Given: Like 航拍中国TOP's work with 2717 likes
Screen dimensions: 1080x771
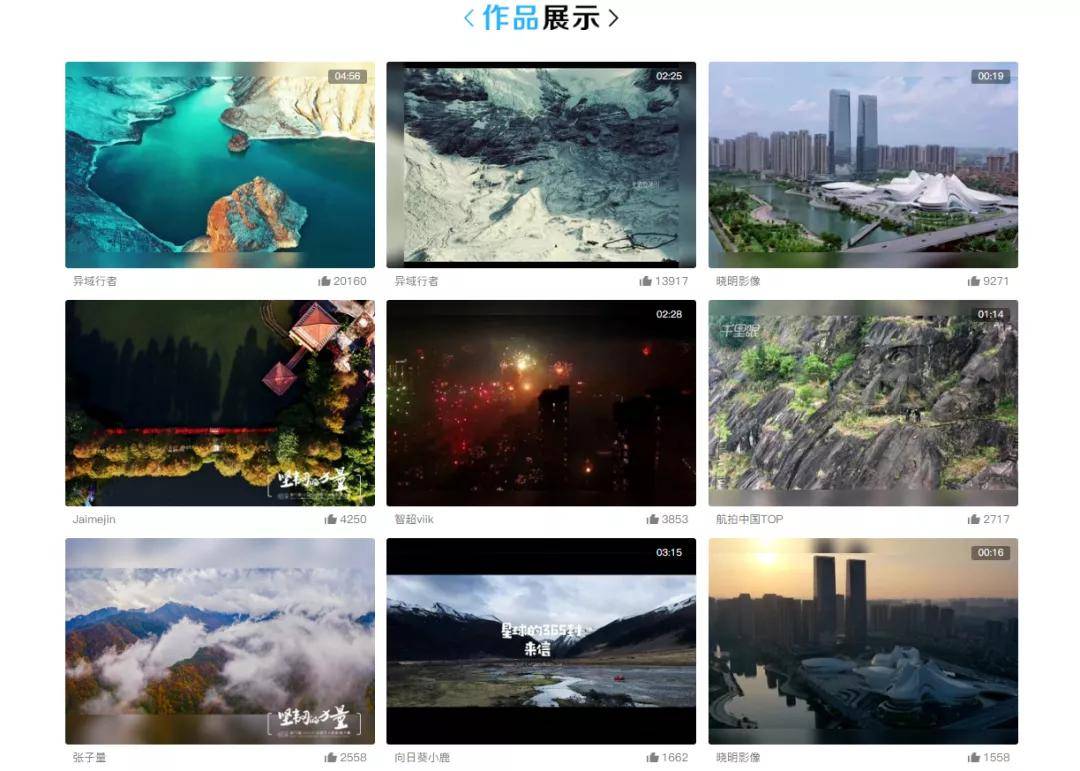Looking at the screenshot, I should pos(974,520).
